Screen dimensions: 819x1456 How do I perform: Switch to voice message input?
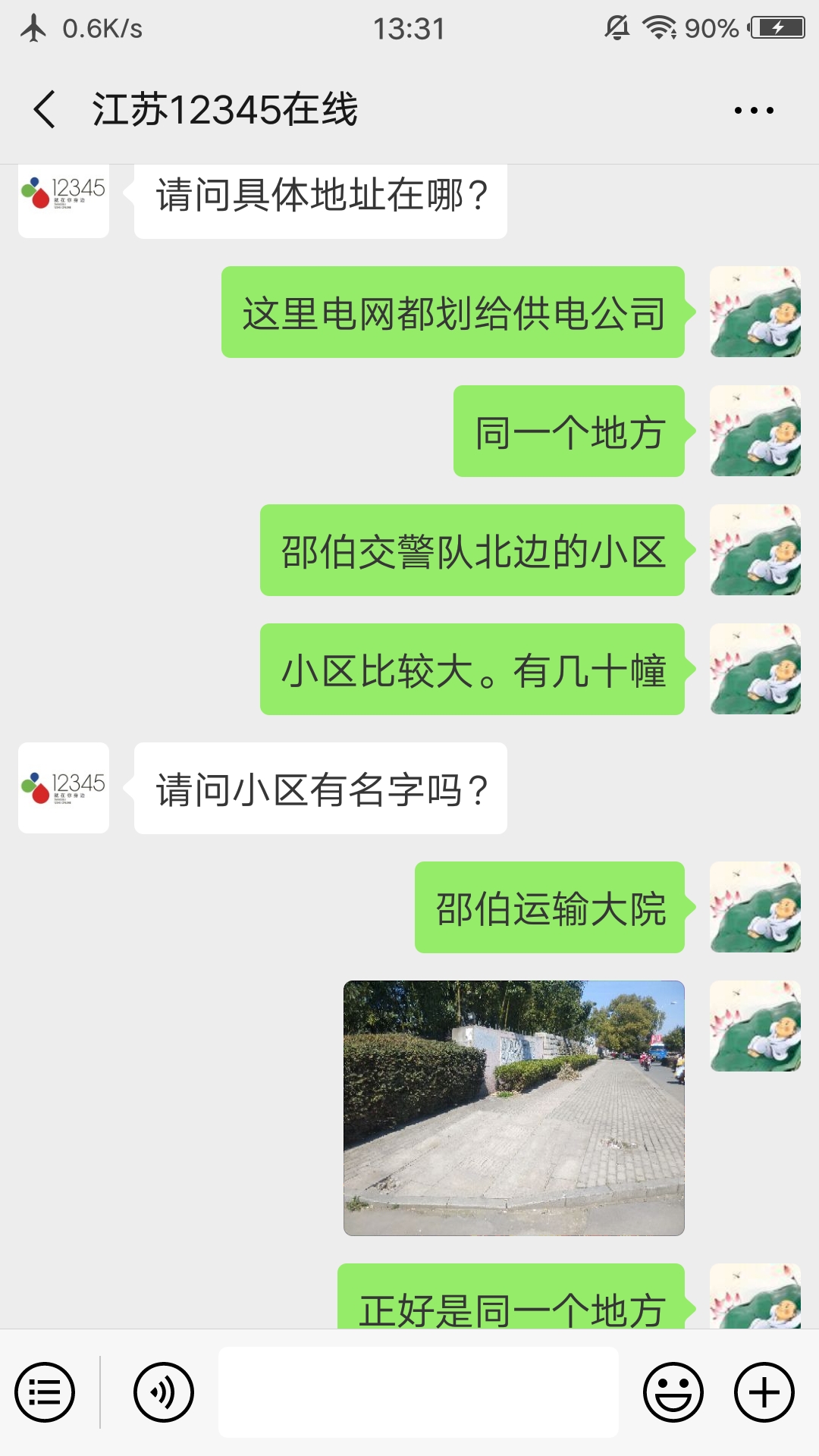[x=164, y=1392]
